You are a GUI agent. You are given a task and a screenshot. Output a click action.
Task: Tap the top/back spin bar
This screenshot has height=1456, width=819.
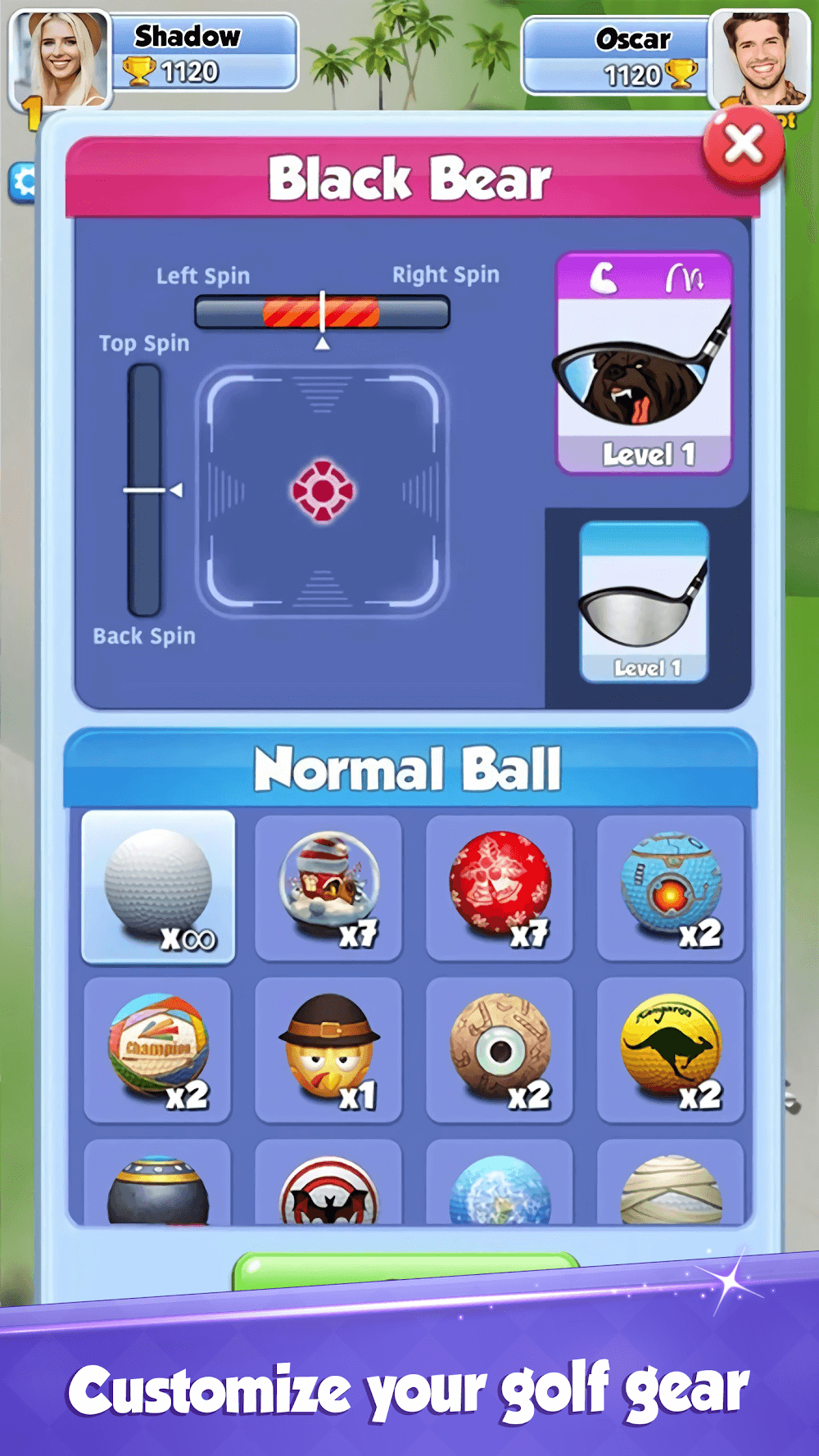144,490
